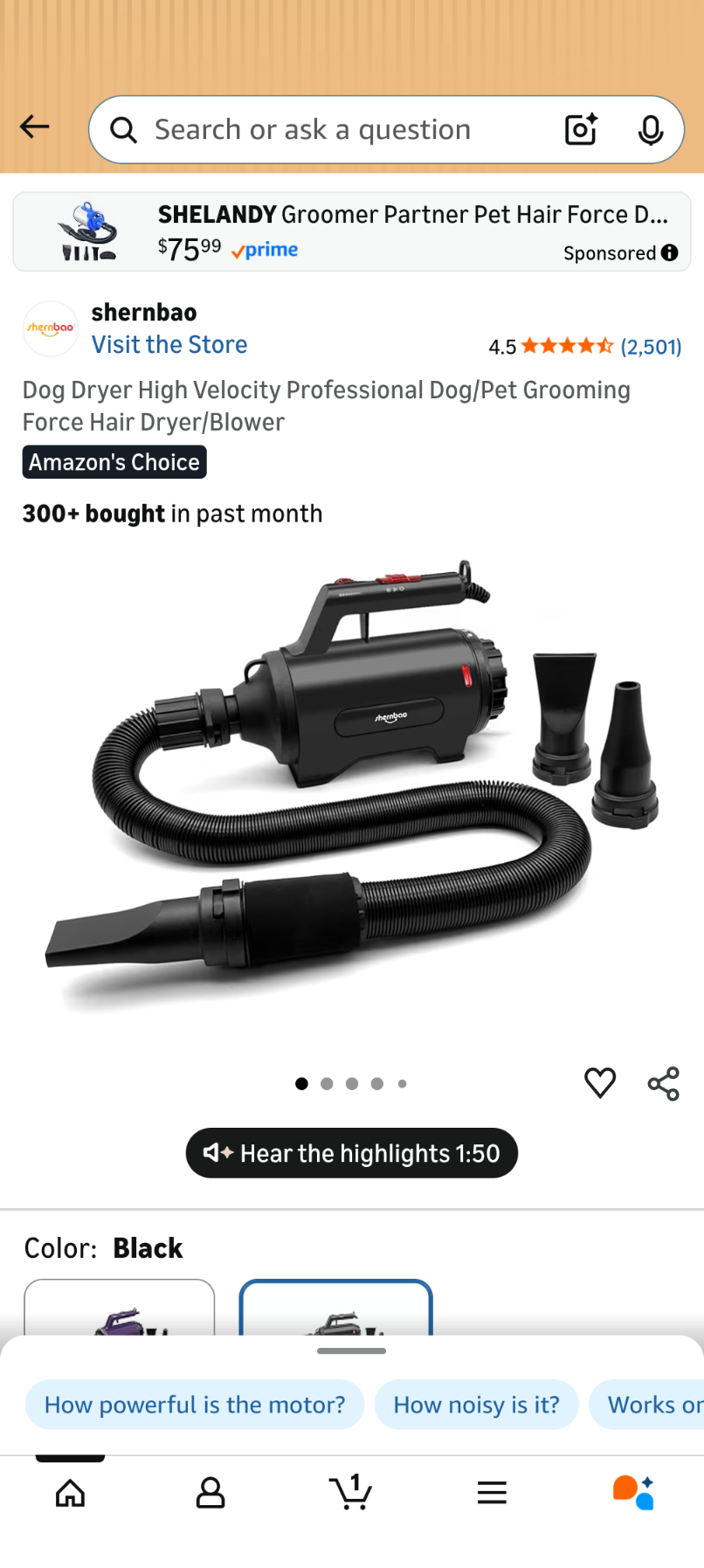Image resolution: width=704 pixels, height=1568 pixels.
Task: Share this product
Action: [x=663, y=1083]
